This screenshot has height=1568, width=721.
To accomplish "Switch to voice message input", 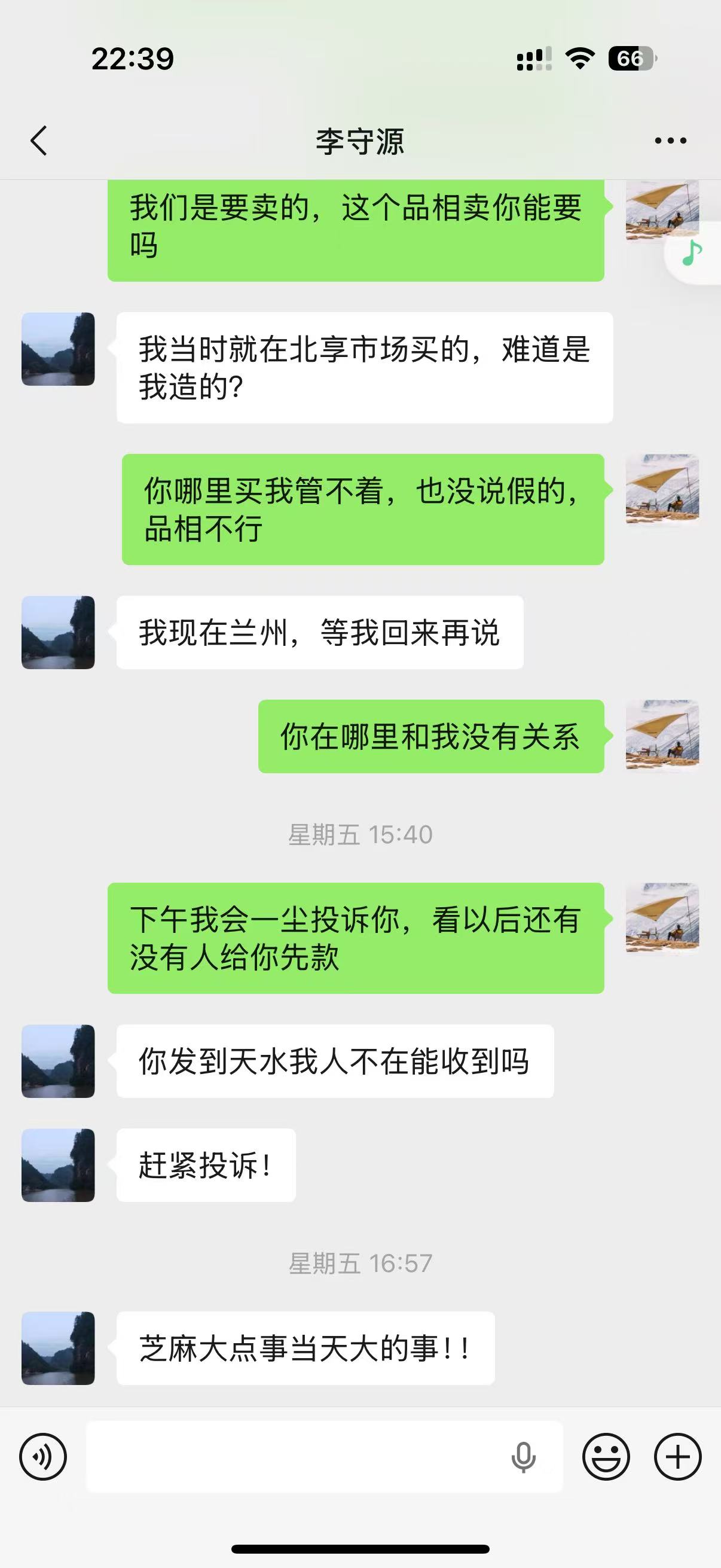I will tap(43, 1457).
